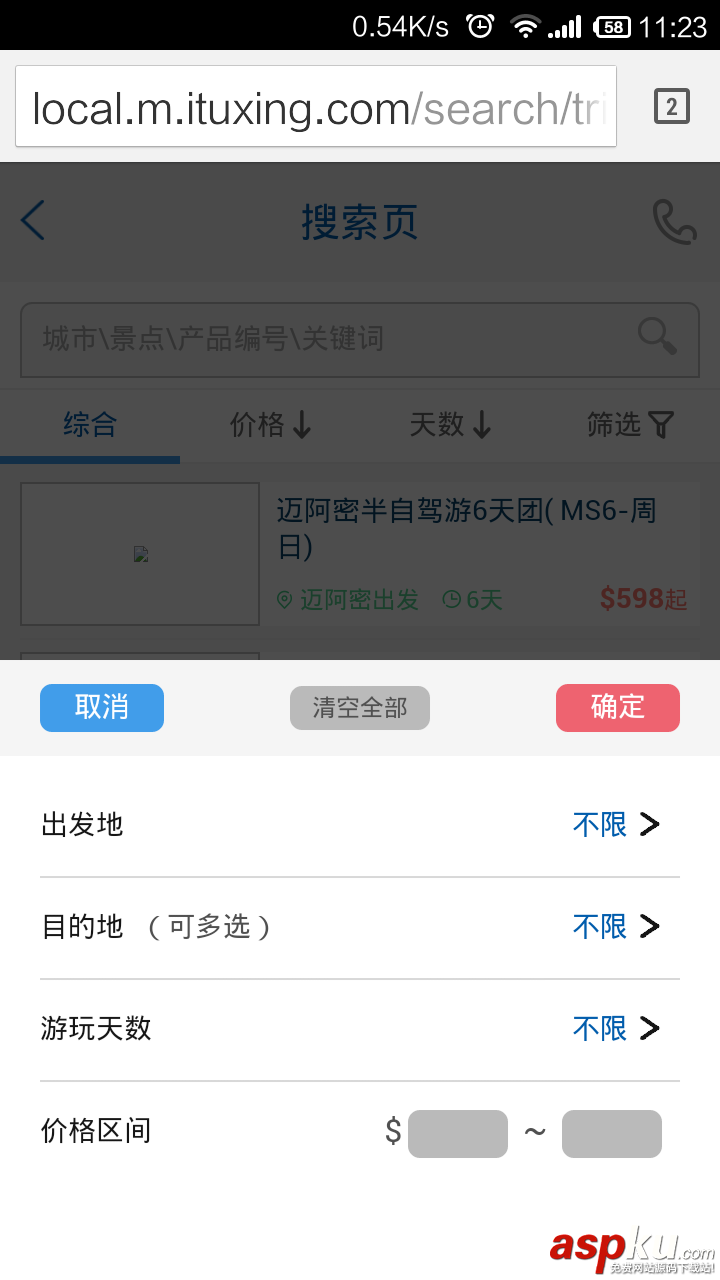Tap the 取消 cancel button

(x=102, y=708)
